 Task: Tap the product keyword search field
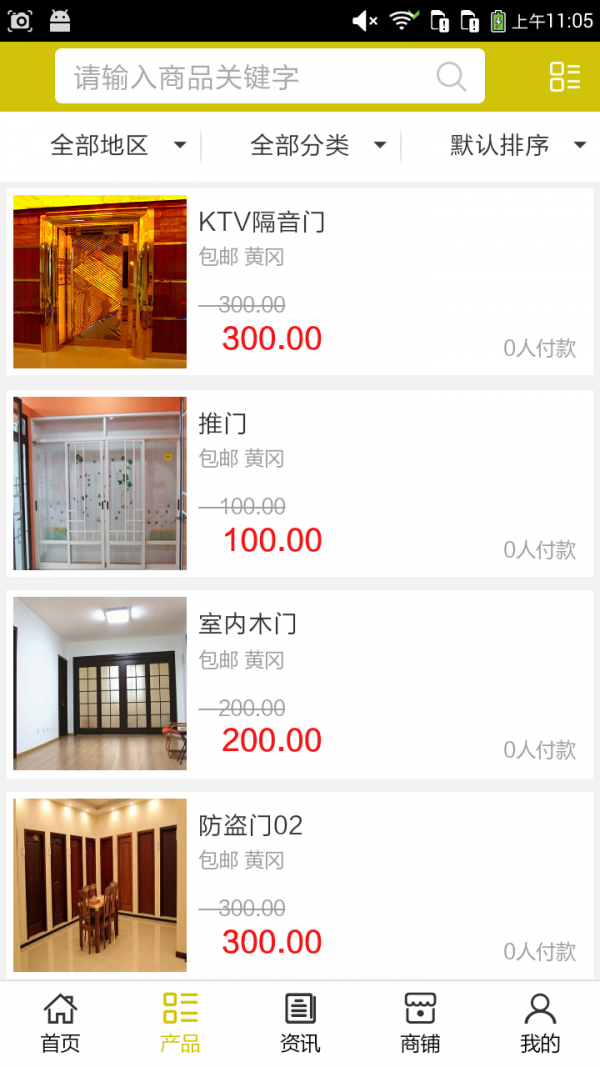(x=250, y=77)
